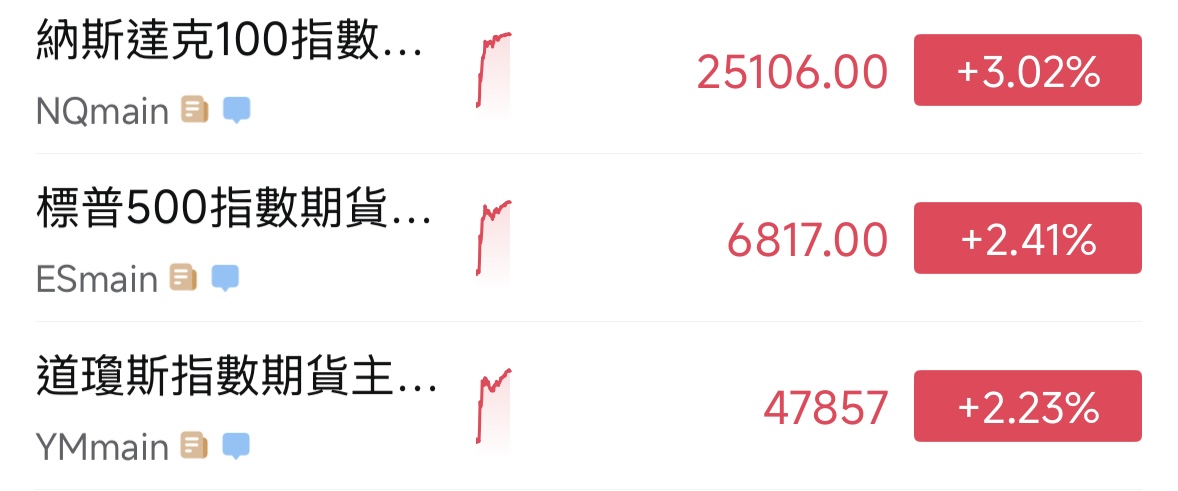This screenshot has height=491, width=1178.
Task: Tap the +3.02% change badge
Action: point(1027,70)
